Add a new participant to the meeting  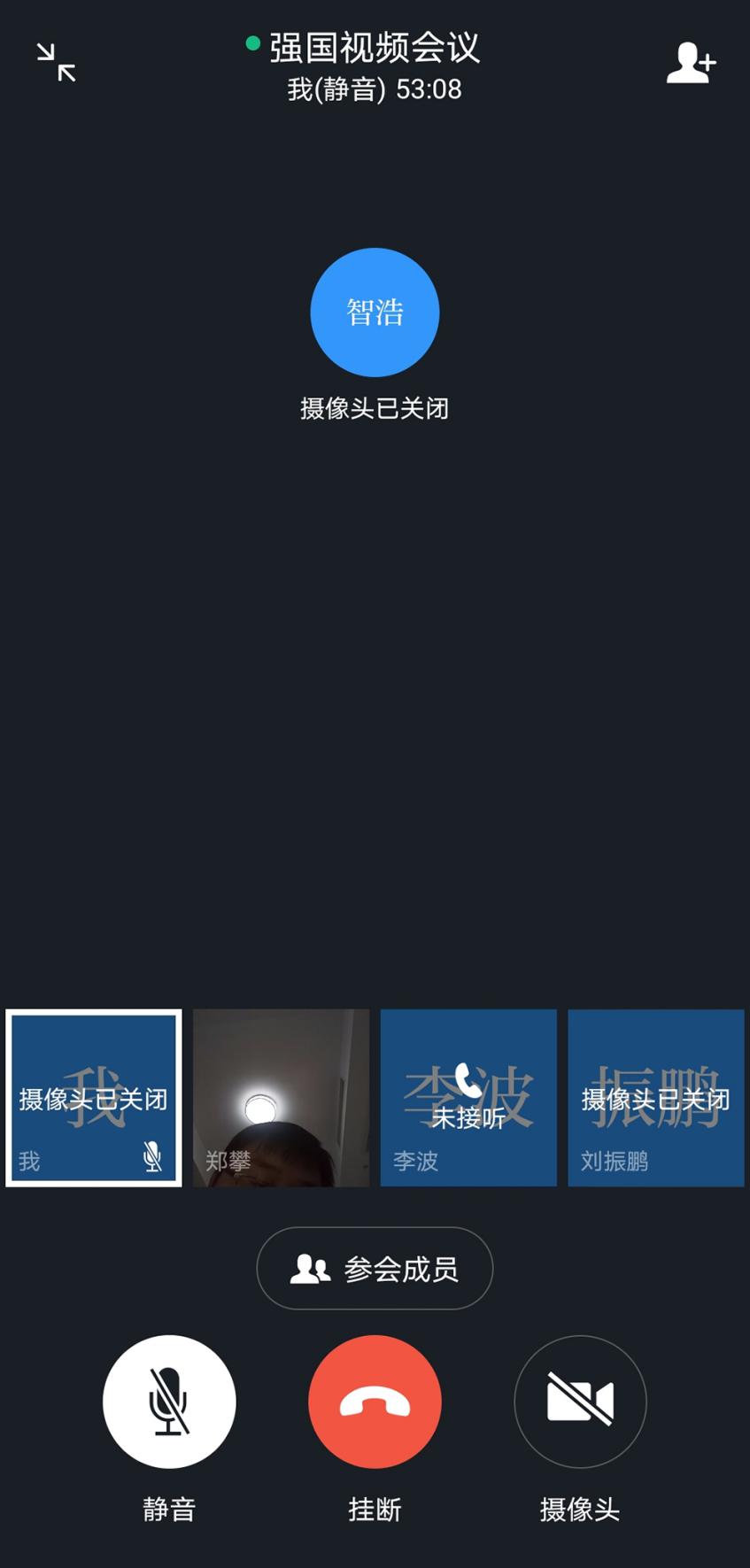[x=691, y=63]
